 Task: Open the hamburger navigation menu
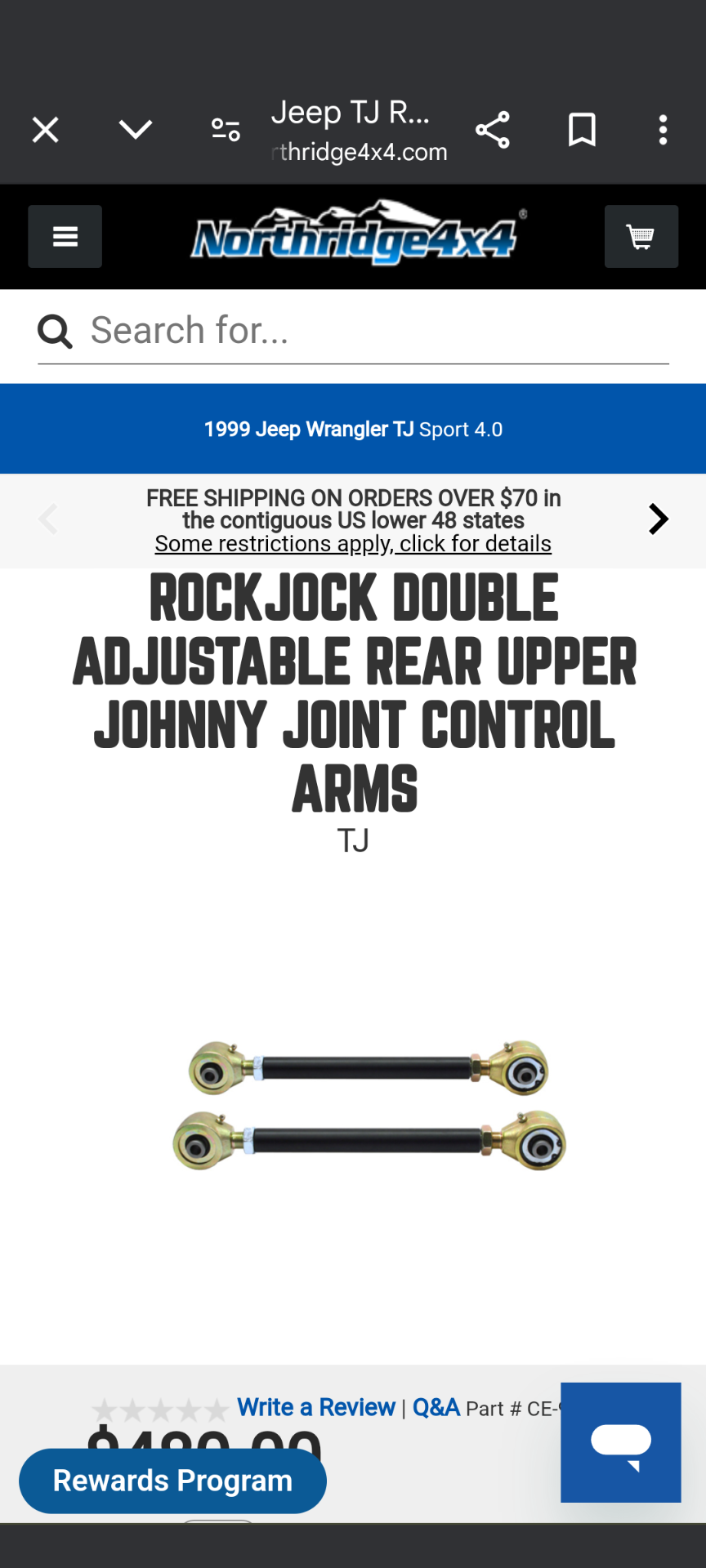click(x=65, y=237)
